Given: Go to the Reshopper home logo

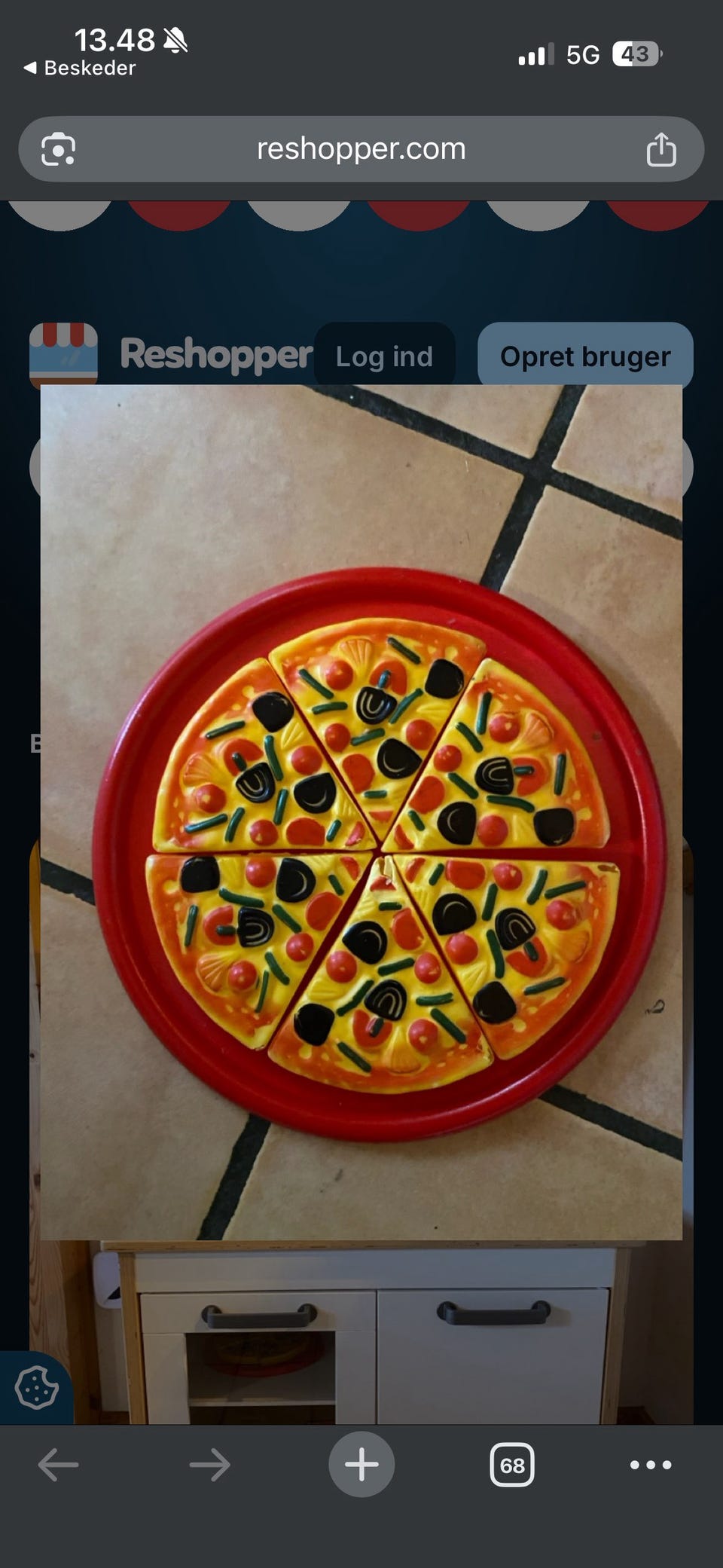Looking at the screenshot, I should tap(171, 354).
